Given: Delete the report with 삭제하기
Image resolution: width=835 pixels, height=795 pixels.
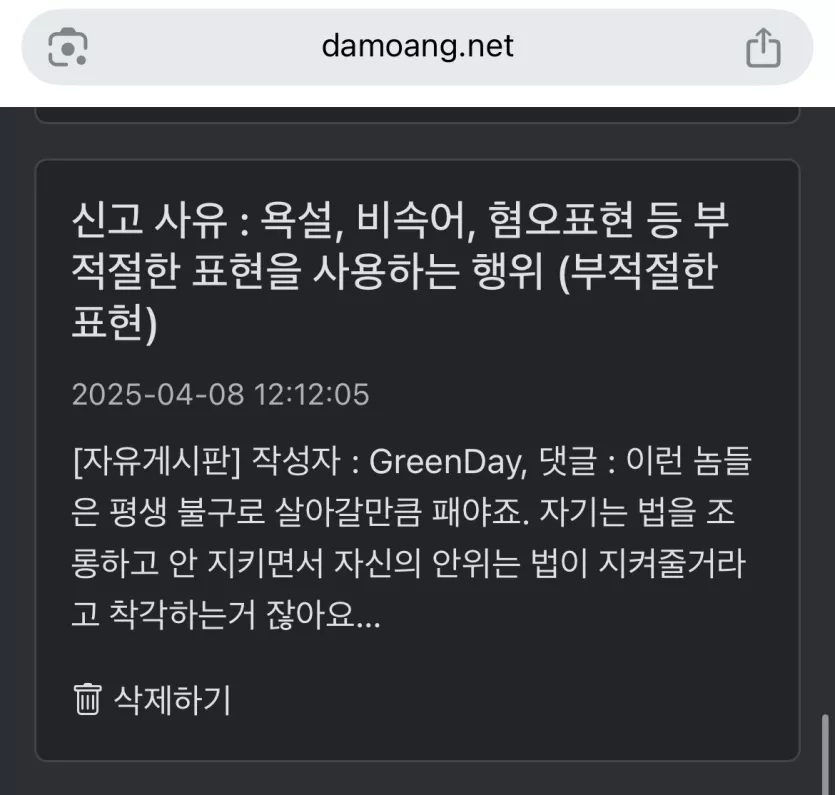Looking at the screenshot, I should pos(153,699).
